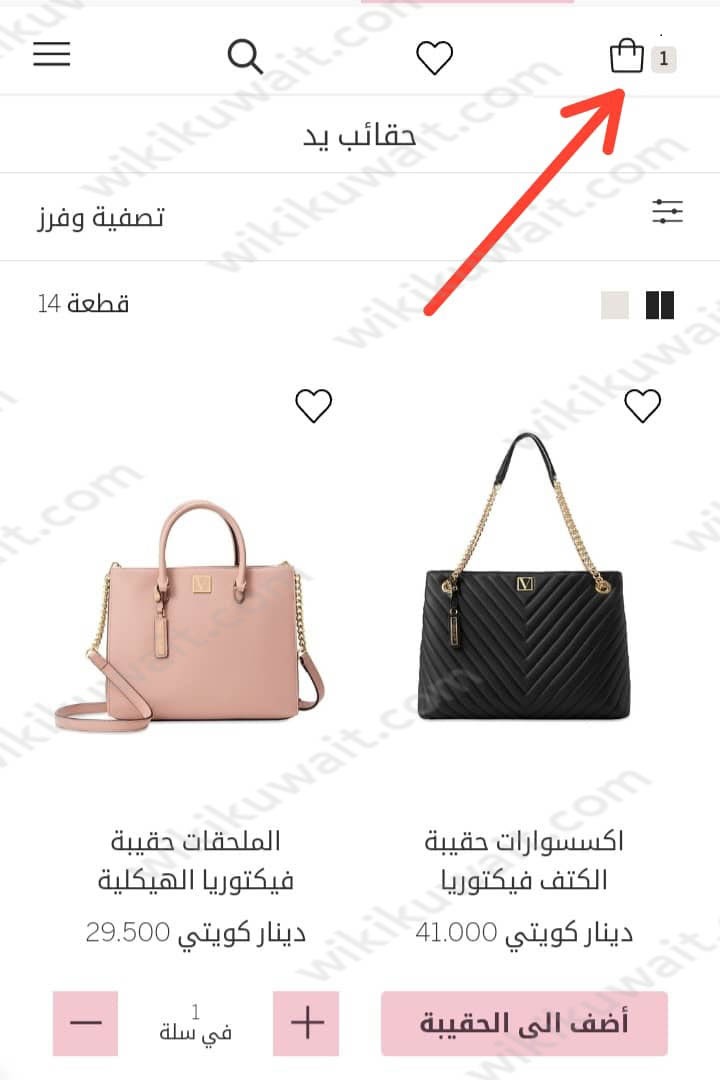Open the search magnifier
720x1080 pixels.
point(245,57)
